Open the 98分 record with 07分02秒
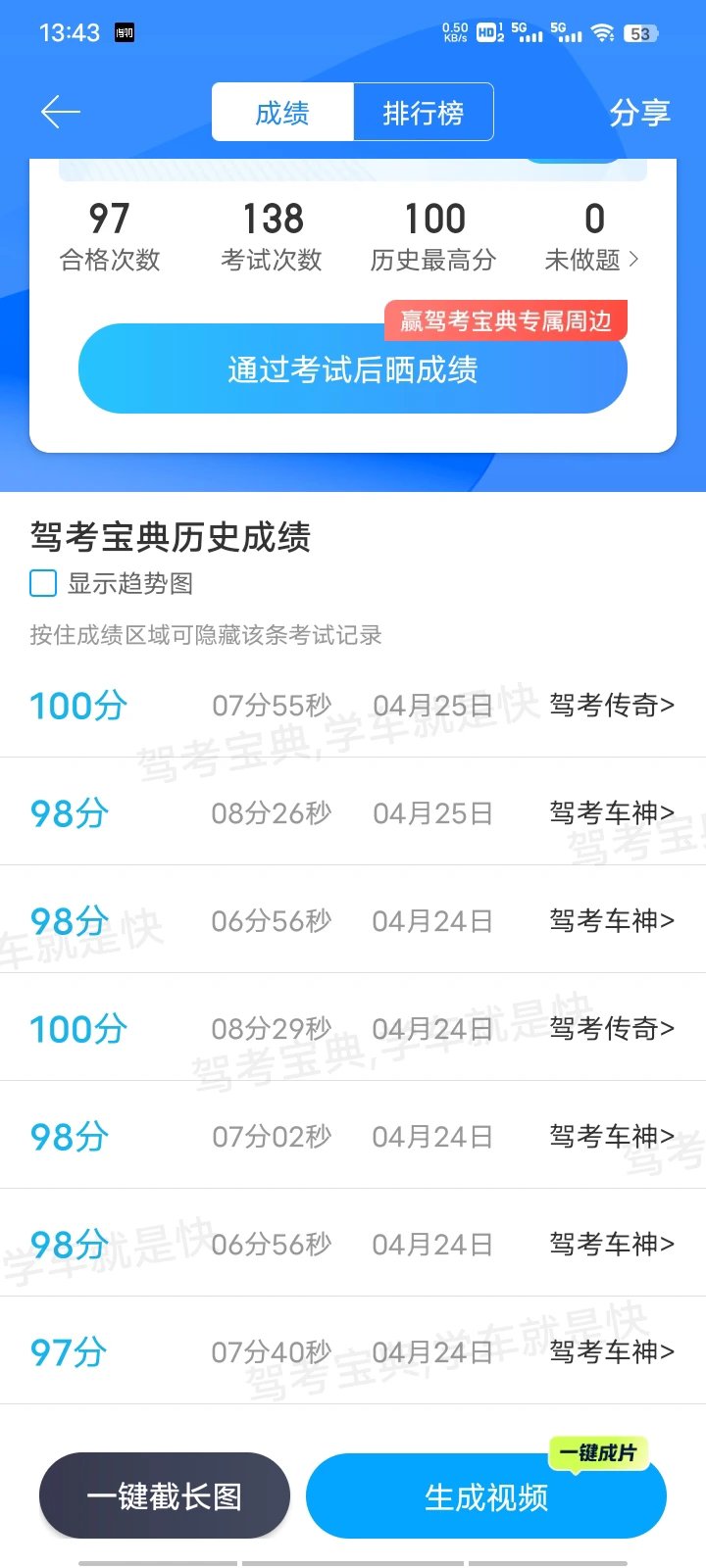The image size is (706, 1568). (x=353, y=1136)
